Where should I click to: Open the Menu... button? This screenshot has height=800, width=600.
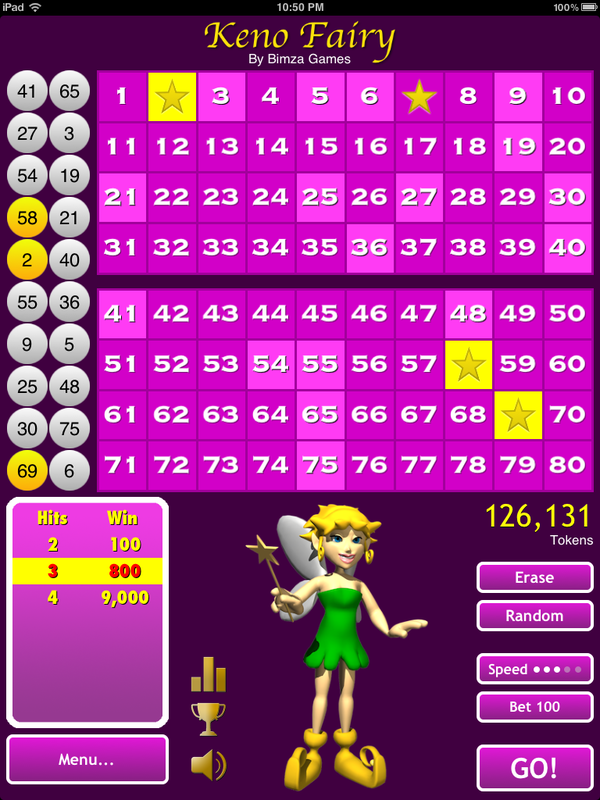click(87, 759)
